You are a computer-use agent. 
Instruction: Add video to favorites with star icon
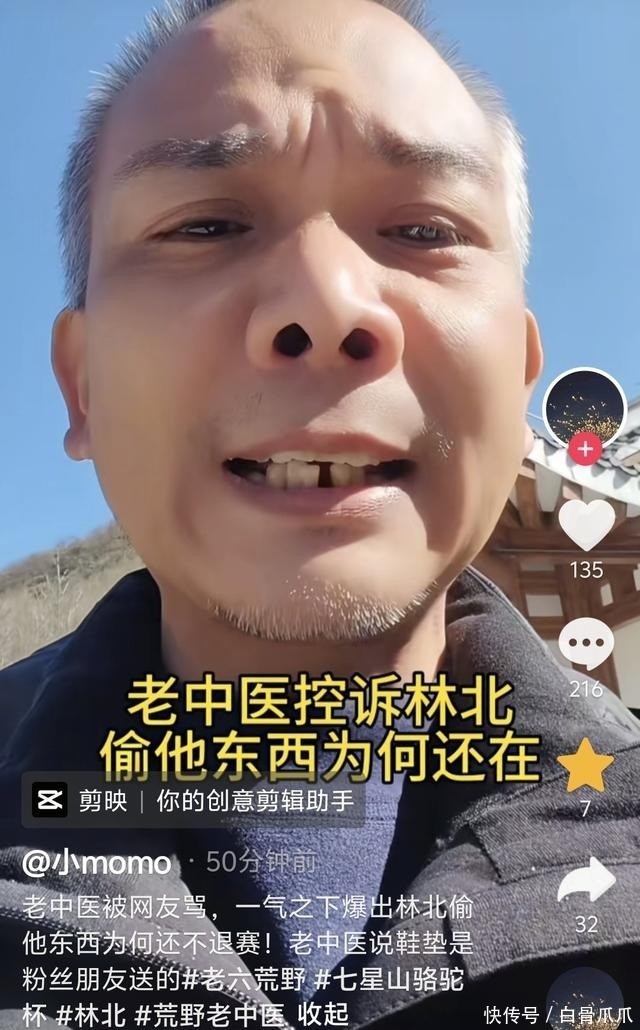tap(585, 764)
